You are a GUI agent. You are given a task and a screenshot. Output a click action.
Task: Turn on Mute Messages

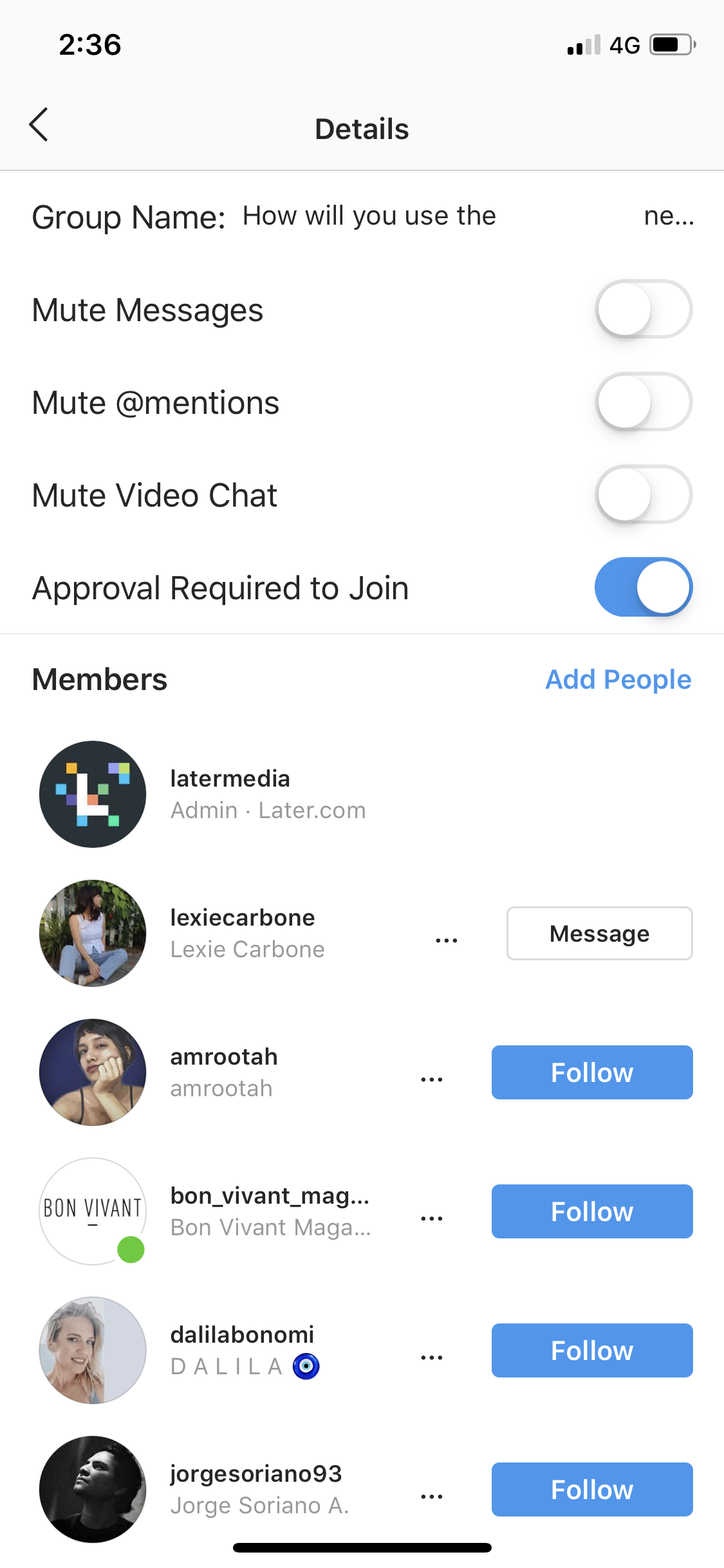(x=643, y=310)
